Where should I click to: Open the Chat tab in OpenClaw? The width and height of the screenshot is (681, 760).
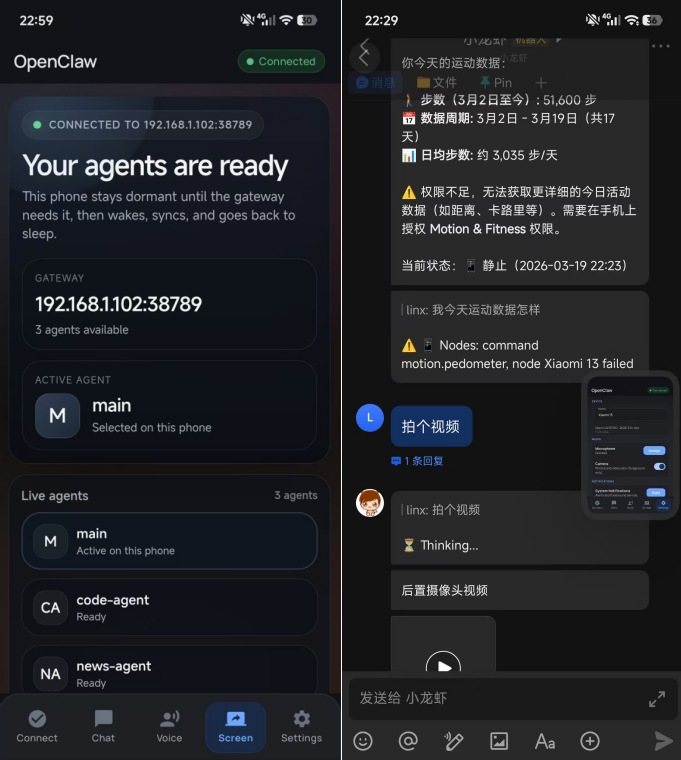[103, 726]
